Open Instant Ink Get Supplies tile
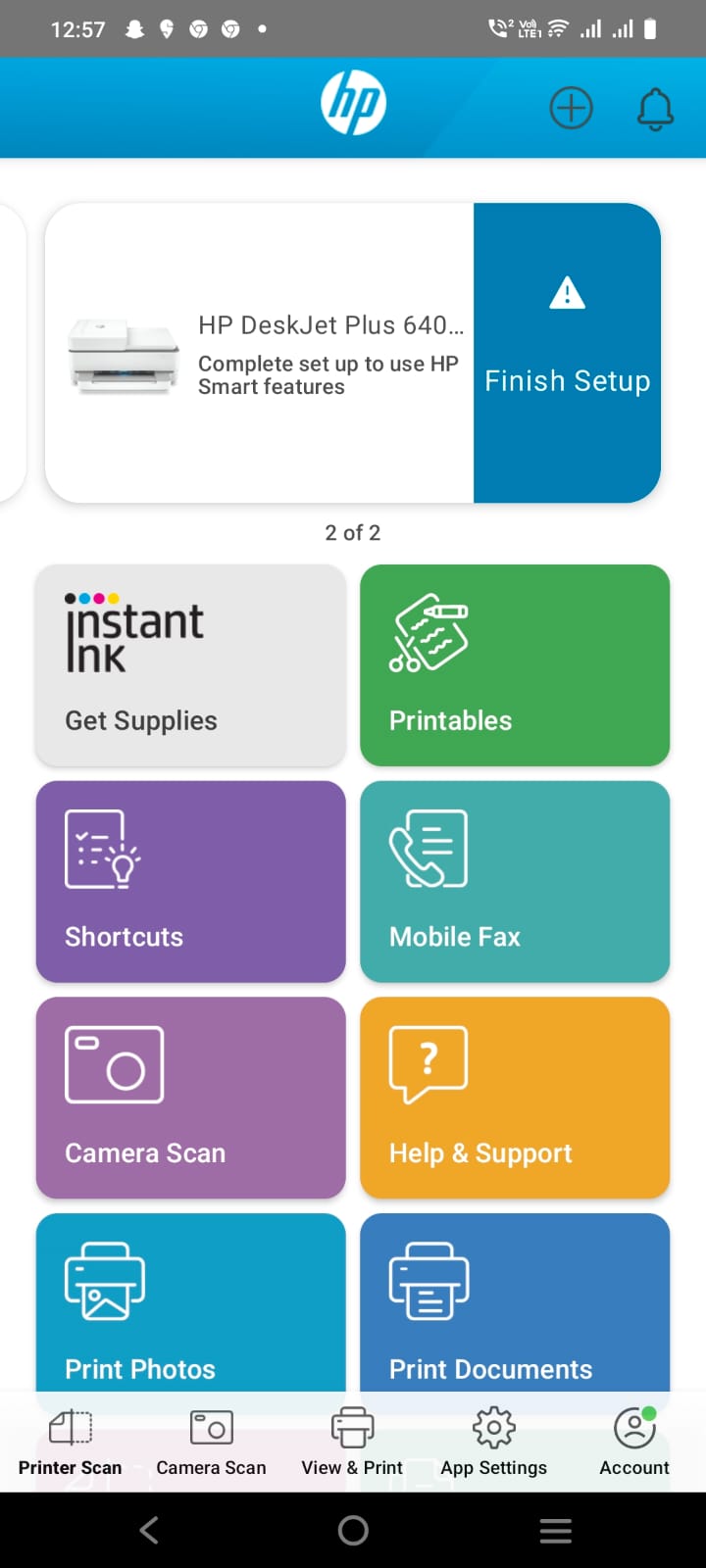706x1568 pixels. point(190,664)
